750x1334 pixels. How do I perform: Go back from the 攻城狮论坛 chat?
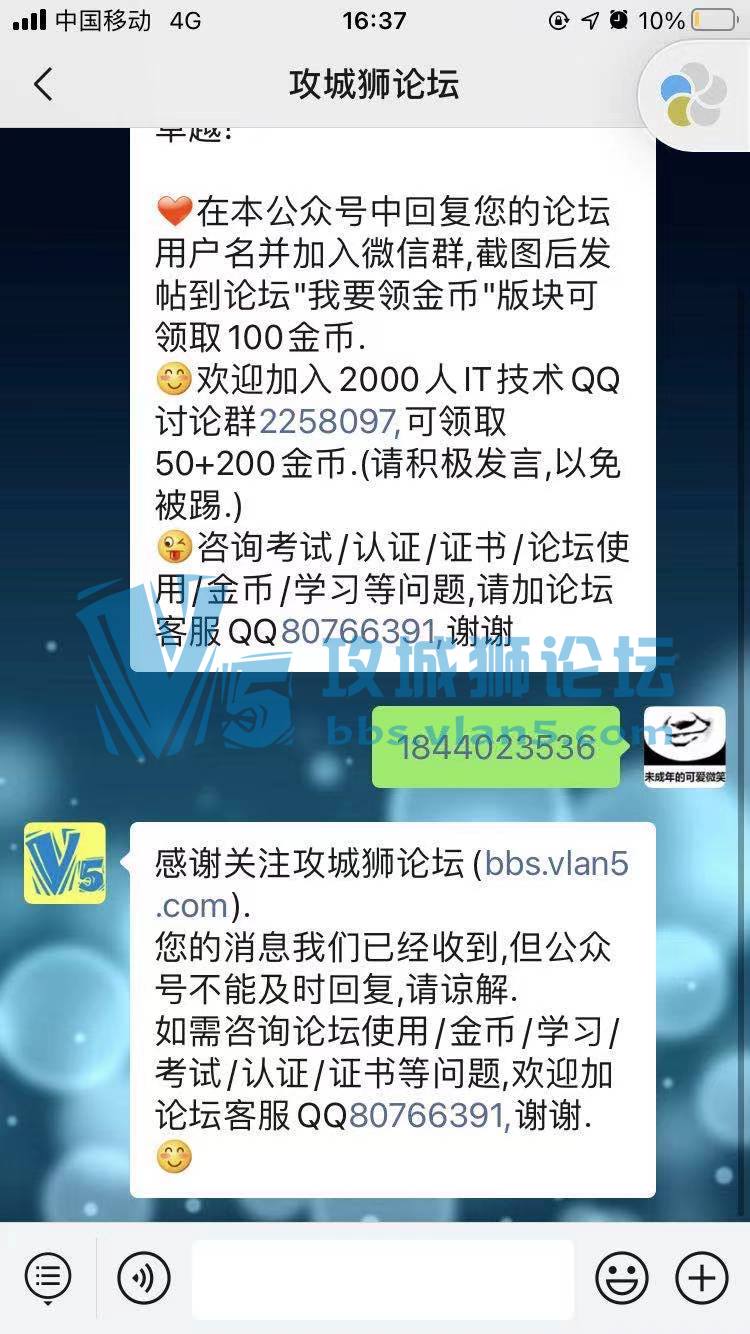[43, 84]
